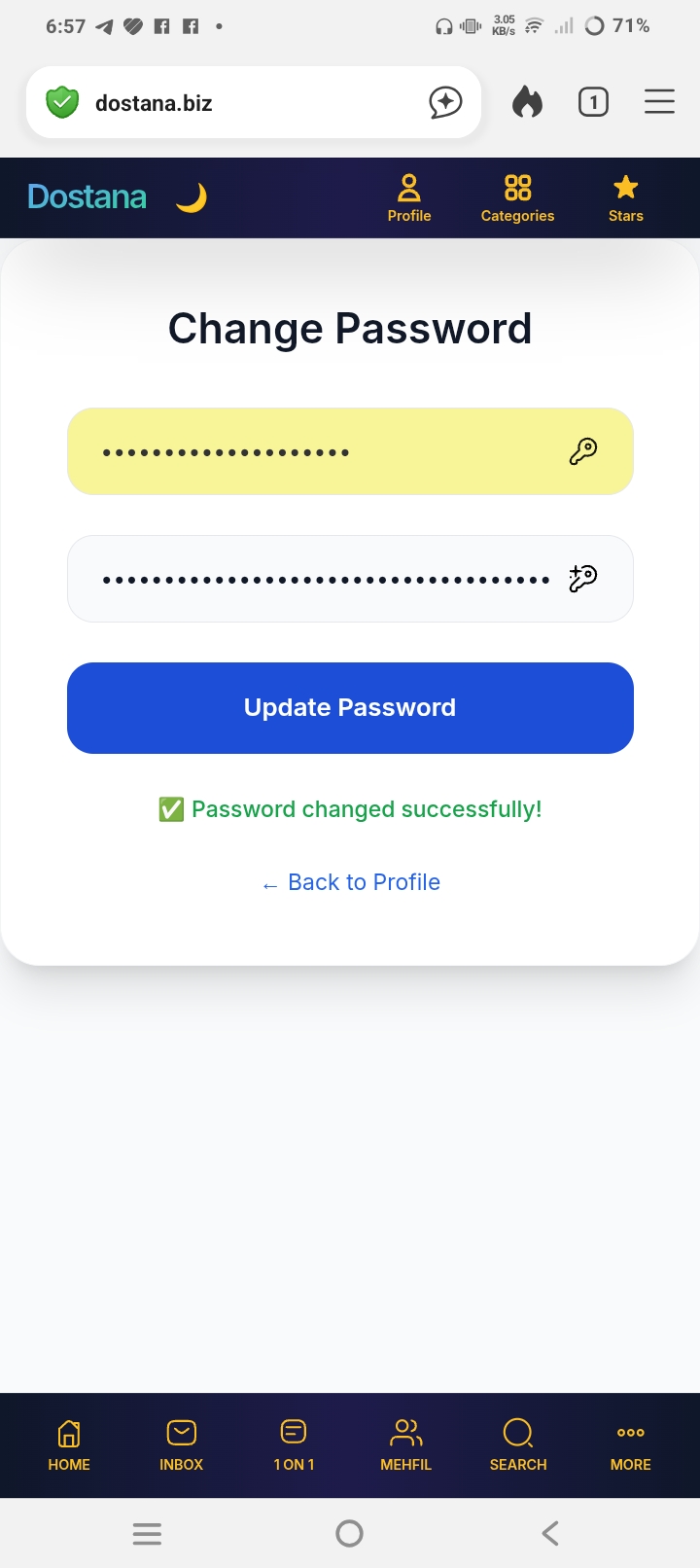
Task: Open the MEHFIL tab
Action: [x=406, y=1445]
